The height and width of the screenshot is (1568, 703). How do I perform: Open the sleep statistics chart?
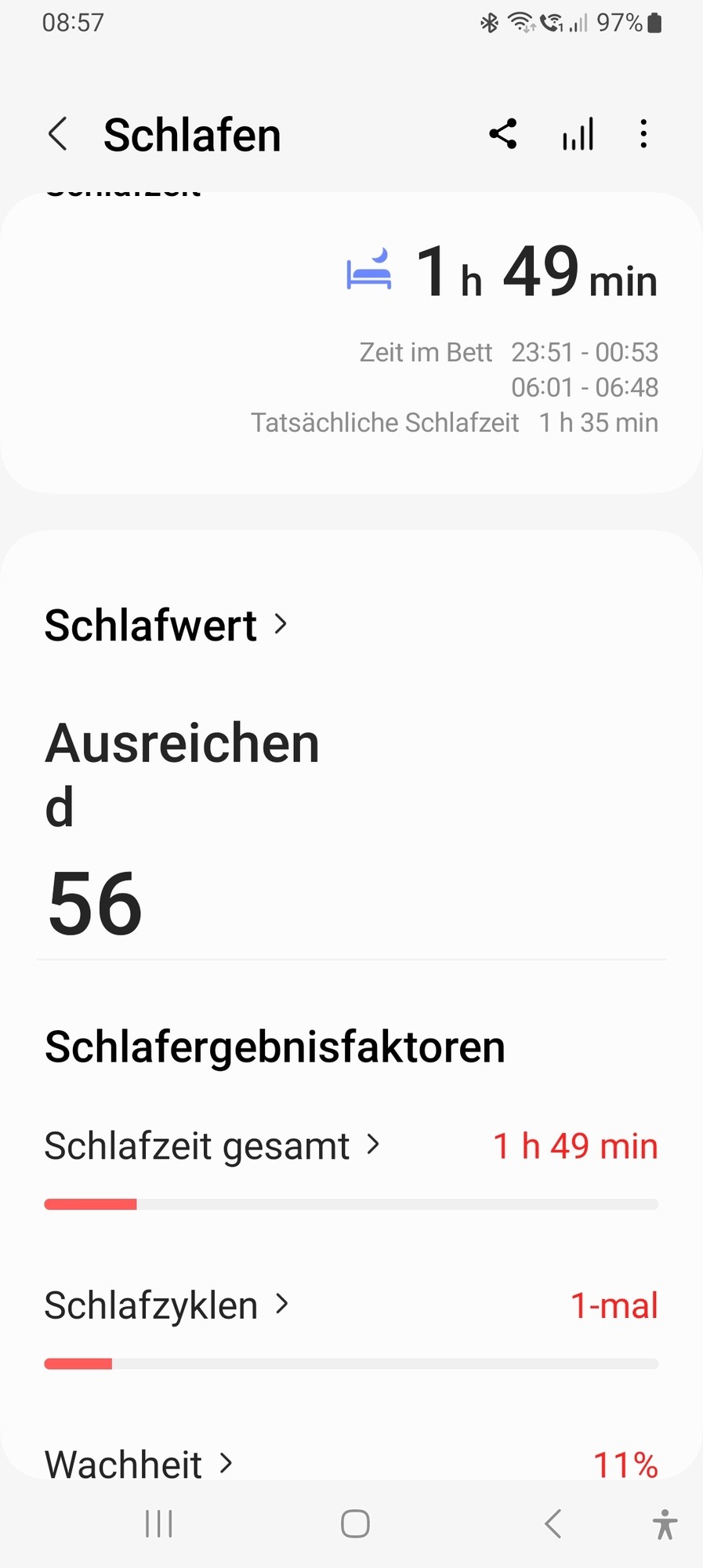point(578,134)
